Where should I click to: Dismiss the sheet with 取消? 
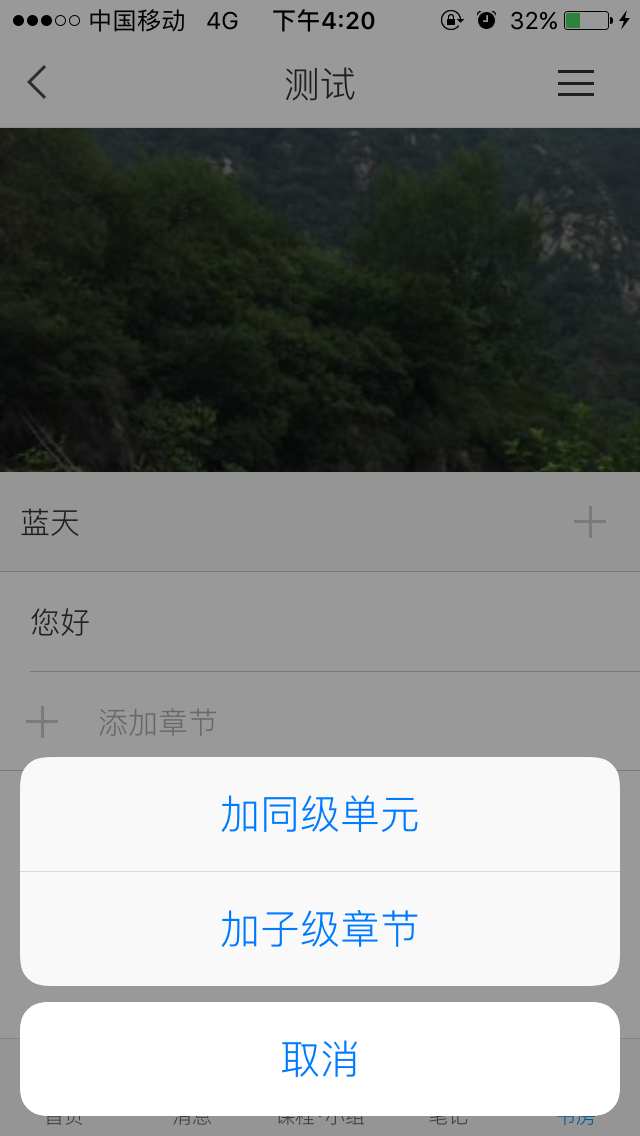(320, 1058)
